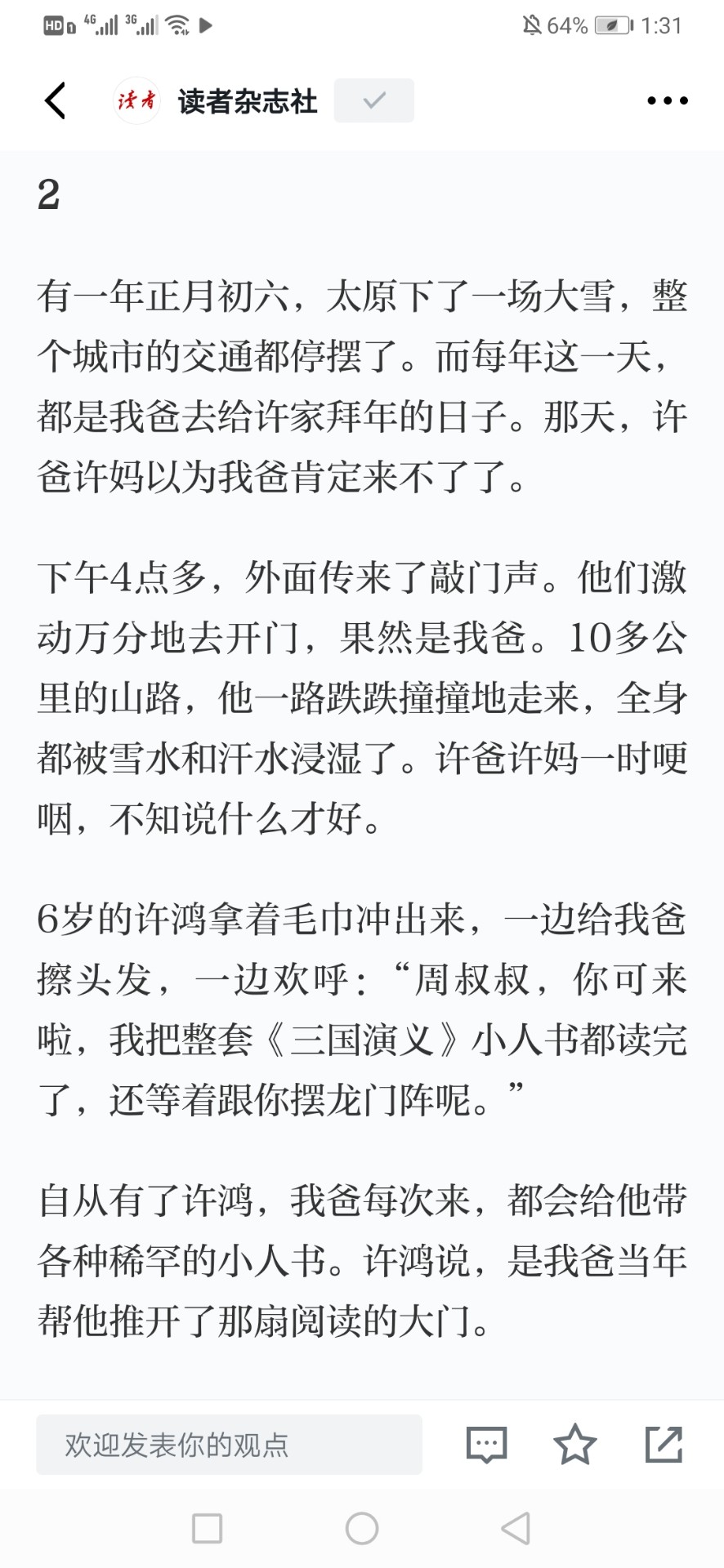Tap the followed checkmark button

point(373,100)
